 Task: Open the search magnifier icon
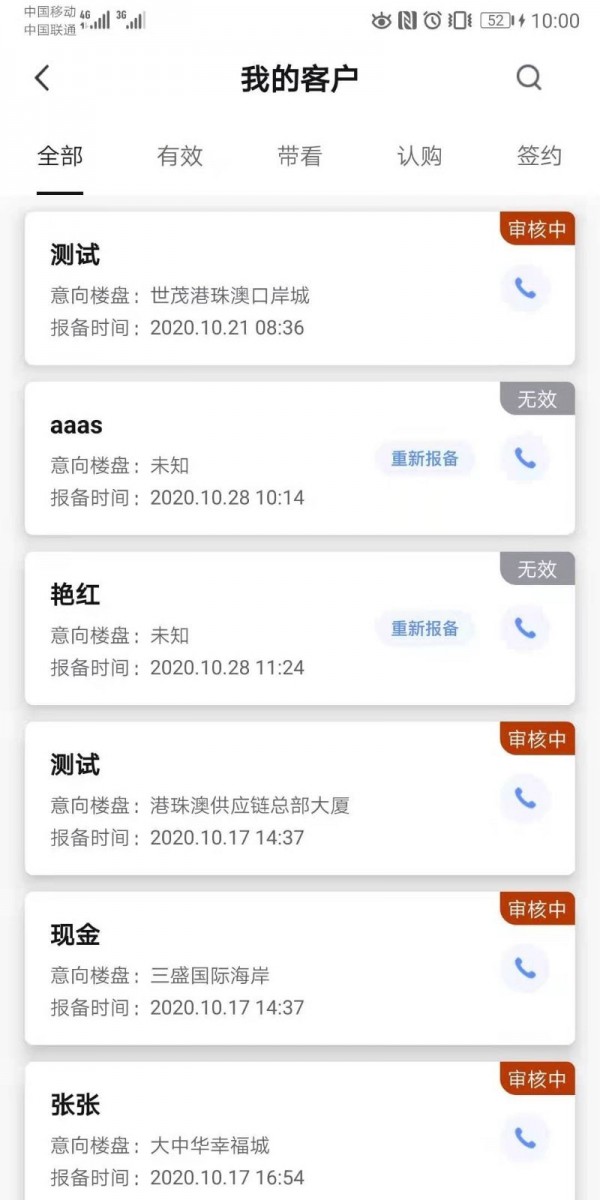tap(528, 78)
